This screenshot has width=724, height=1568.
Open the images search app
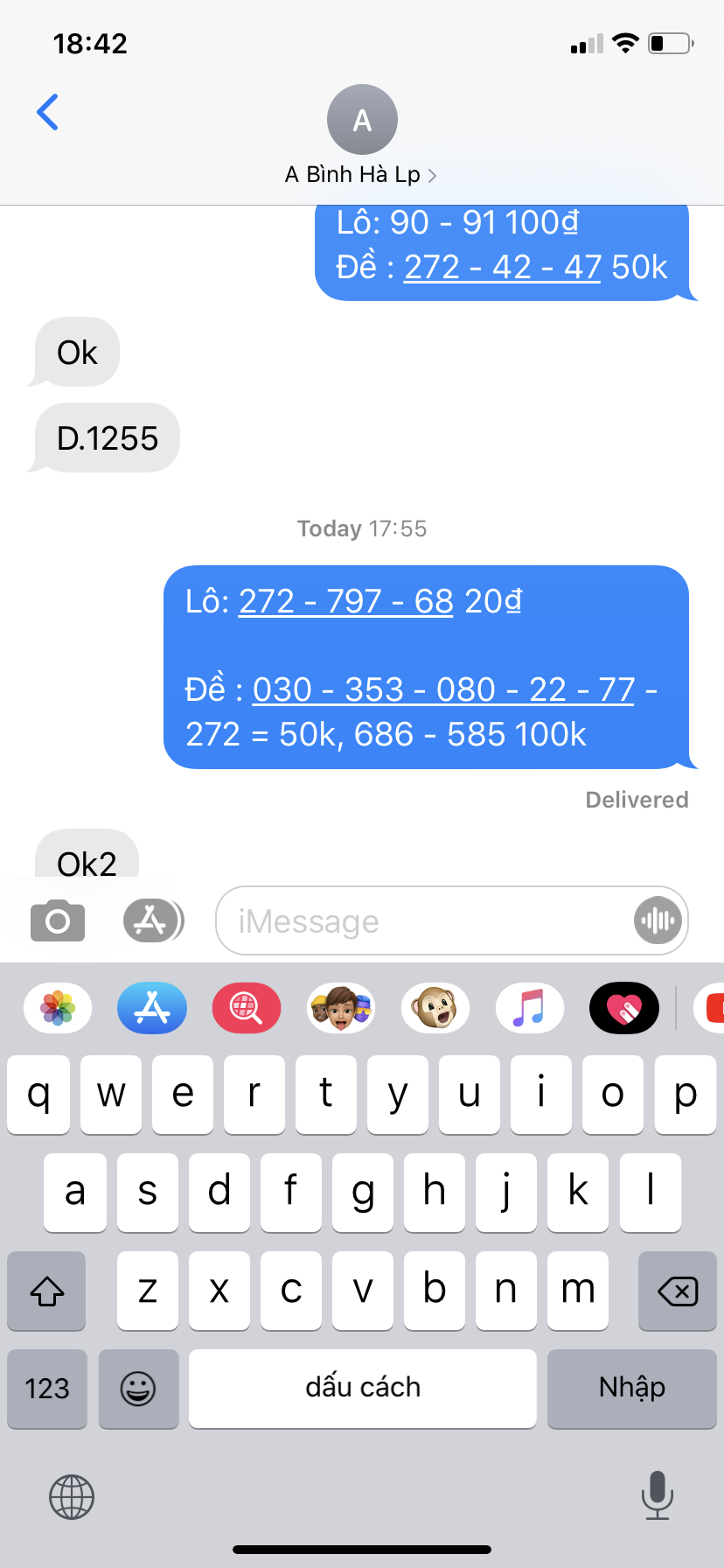click(x=247, y=1008)
